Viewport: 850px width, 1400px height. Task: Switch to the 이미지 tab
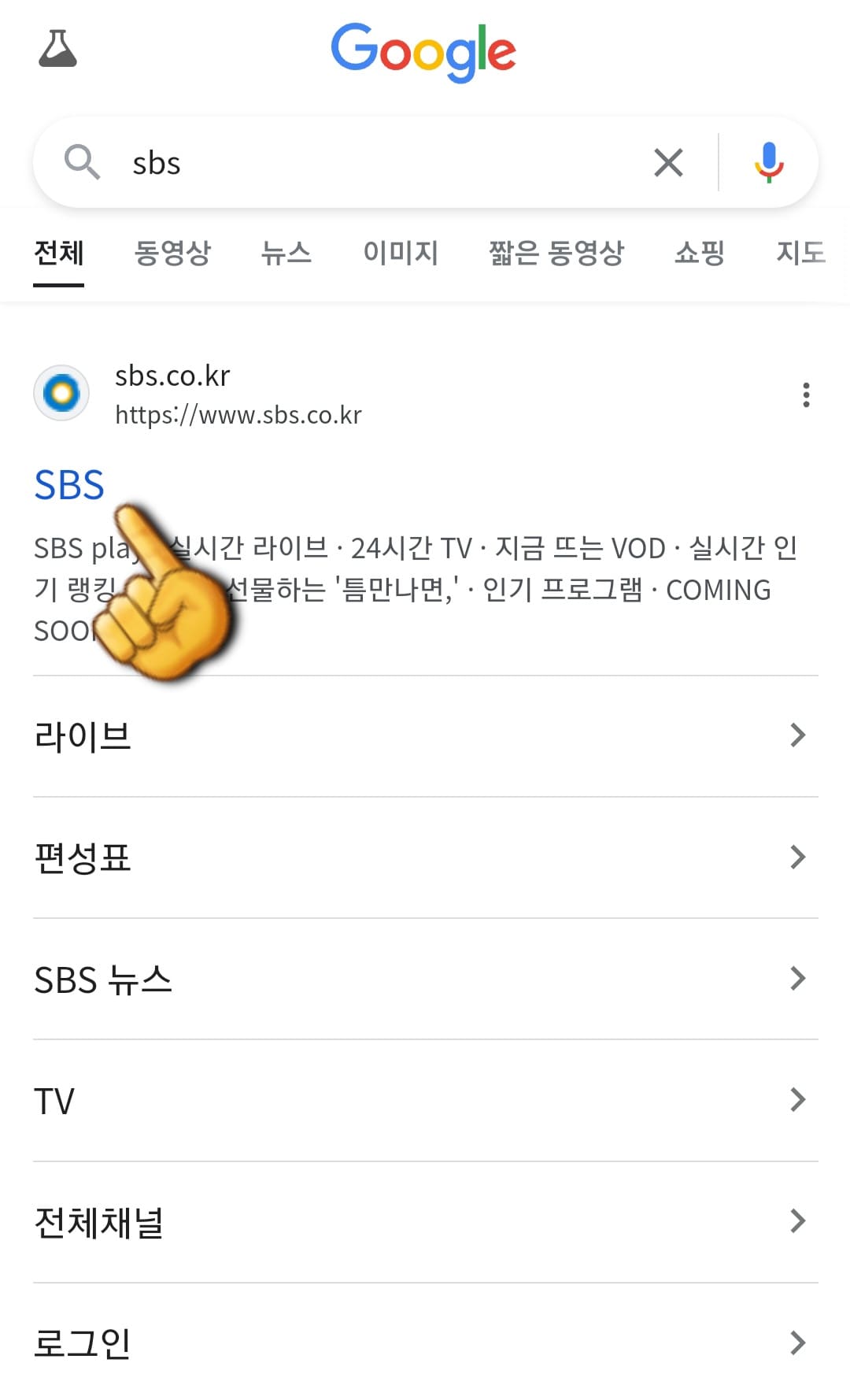pos(400,254)
